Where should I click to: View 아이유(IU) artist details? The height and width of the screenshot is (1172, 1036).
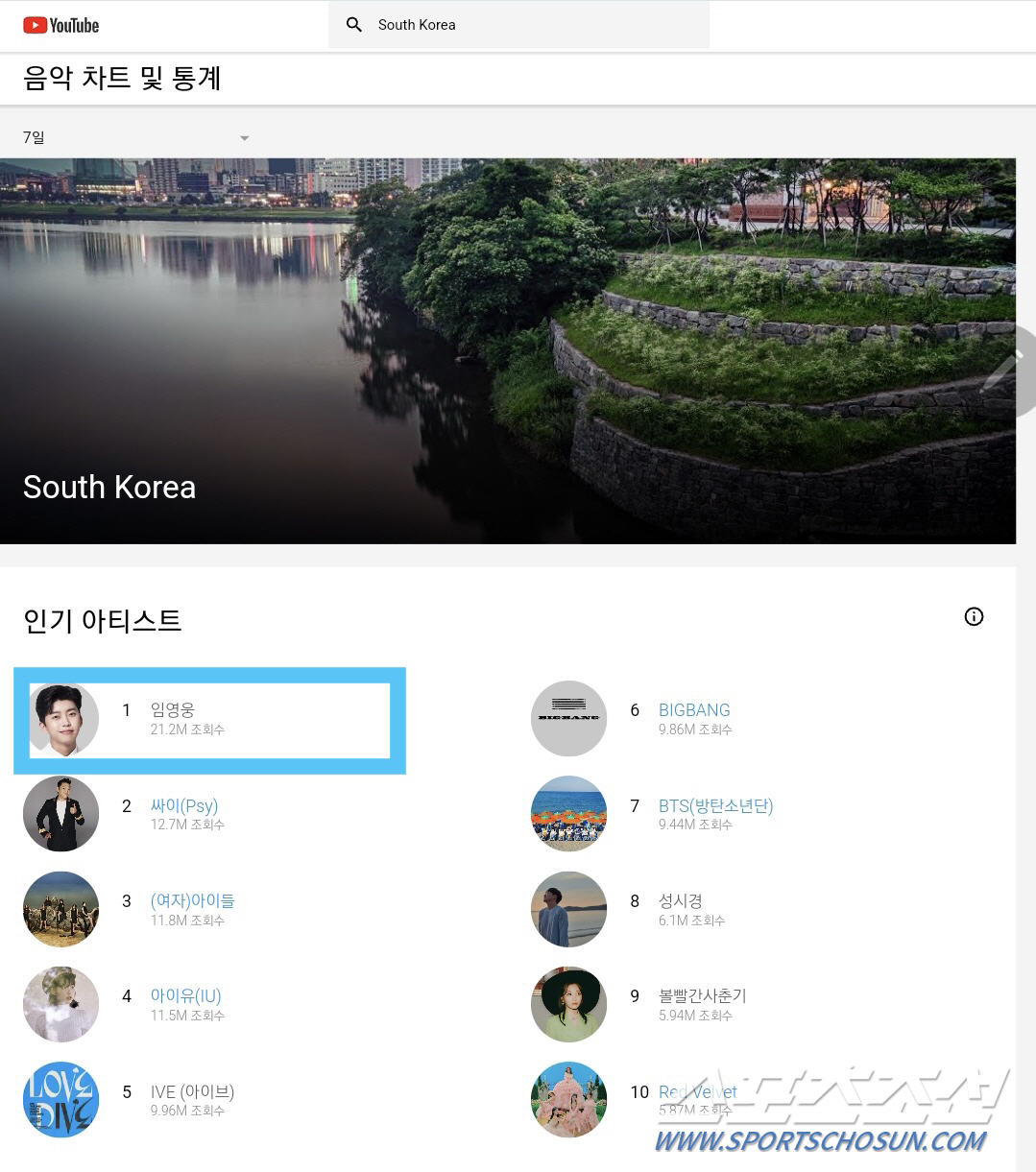(186, 996)
